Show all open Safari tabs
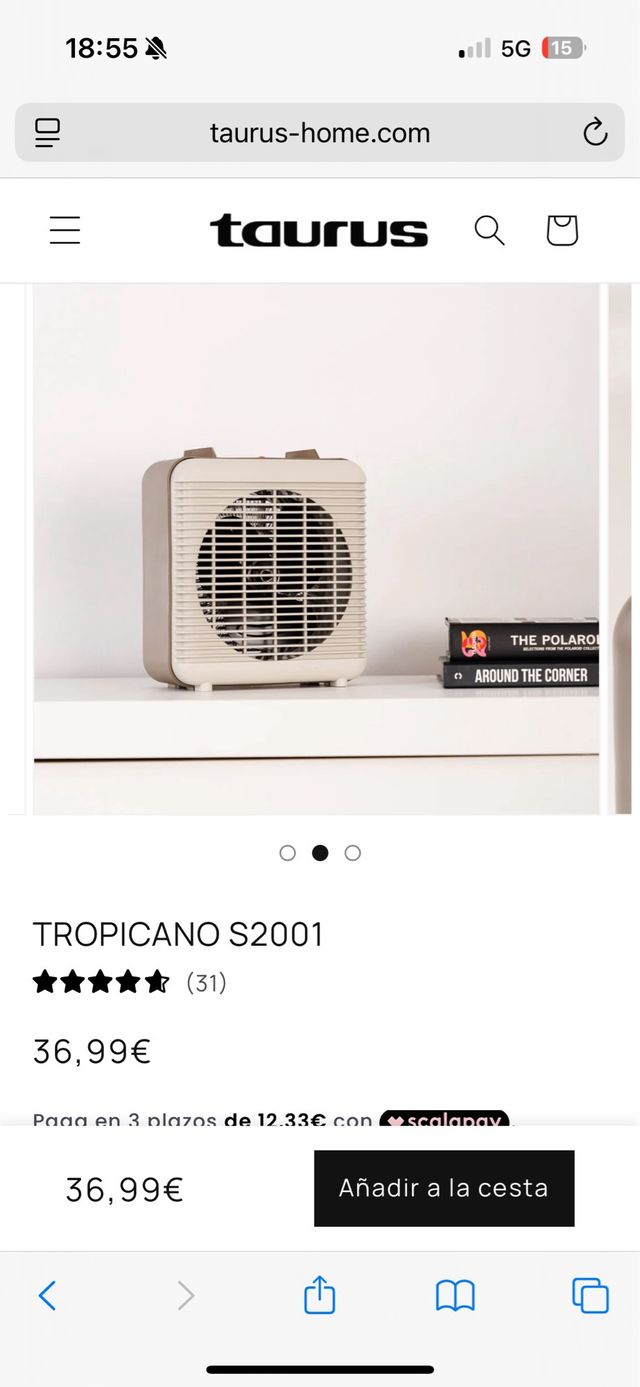This screenshot has height=1387, width=640. point(590,1296)
